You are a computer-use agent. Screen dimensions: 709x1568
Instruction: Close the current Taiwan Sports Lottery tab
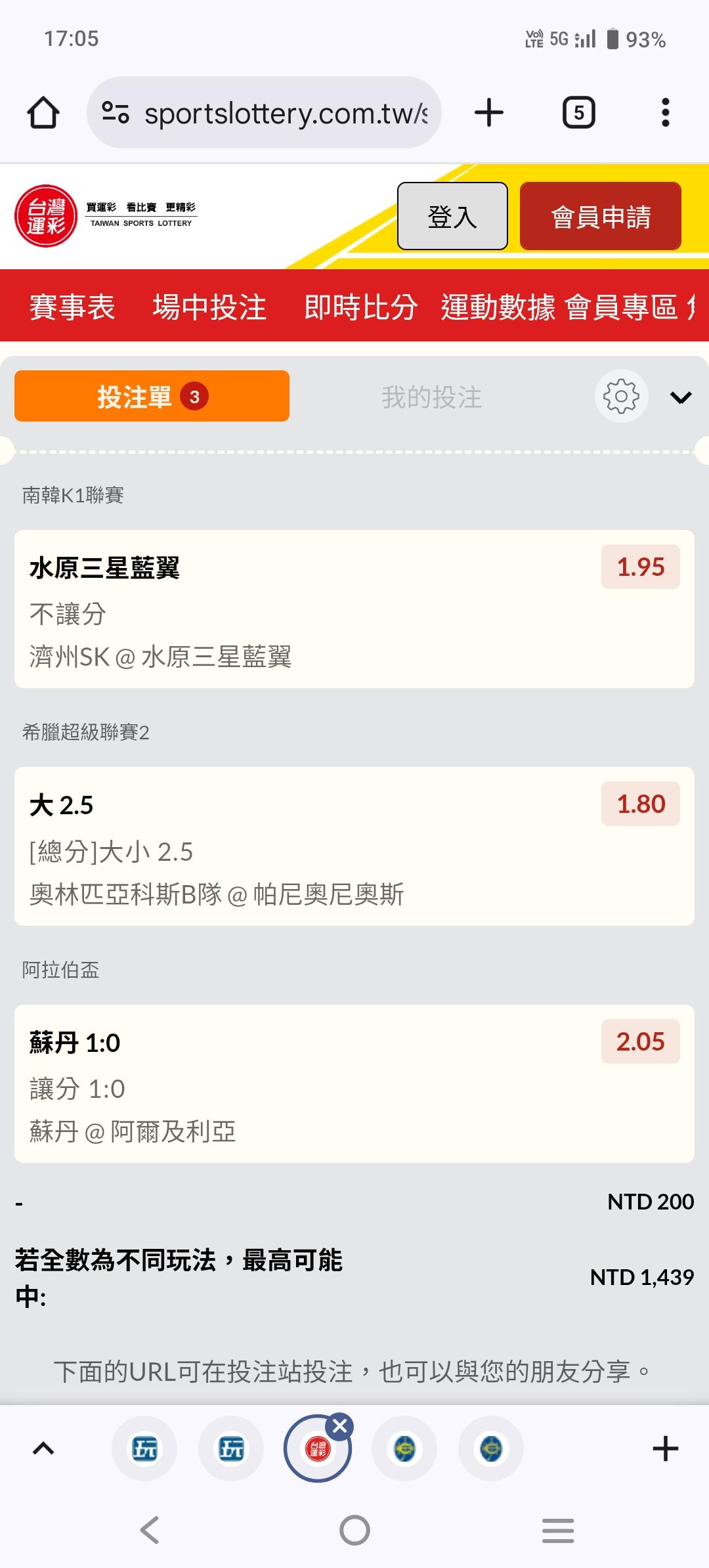click(340, 1426)
